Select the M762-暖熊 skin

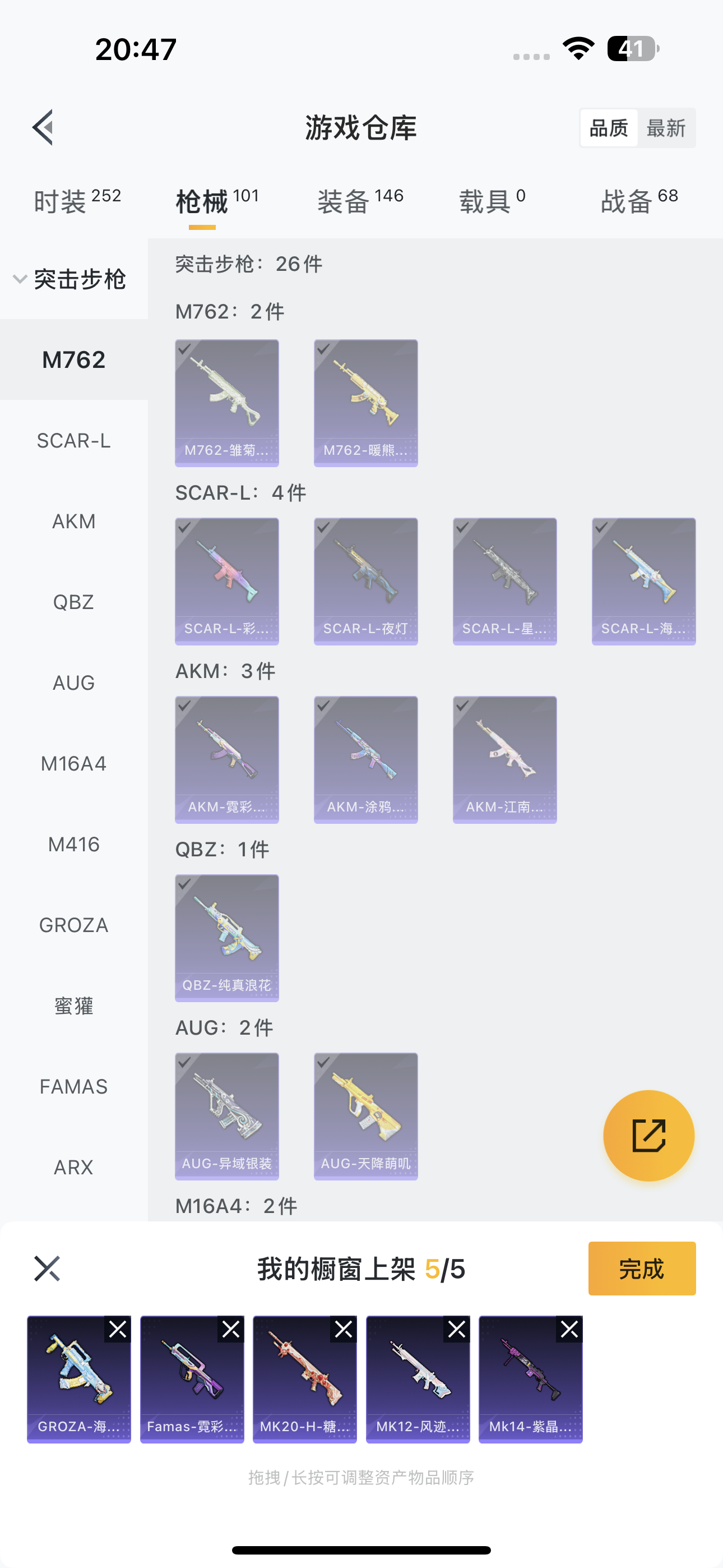[366, 402]
